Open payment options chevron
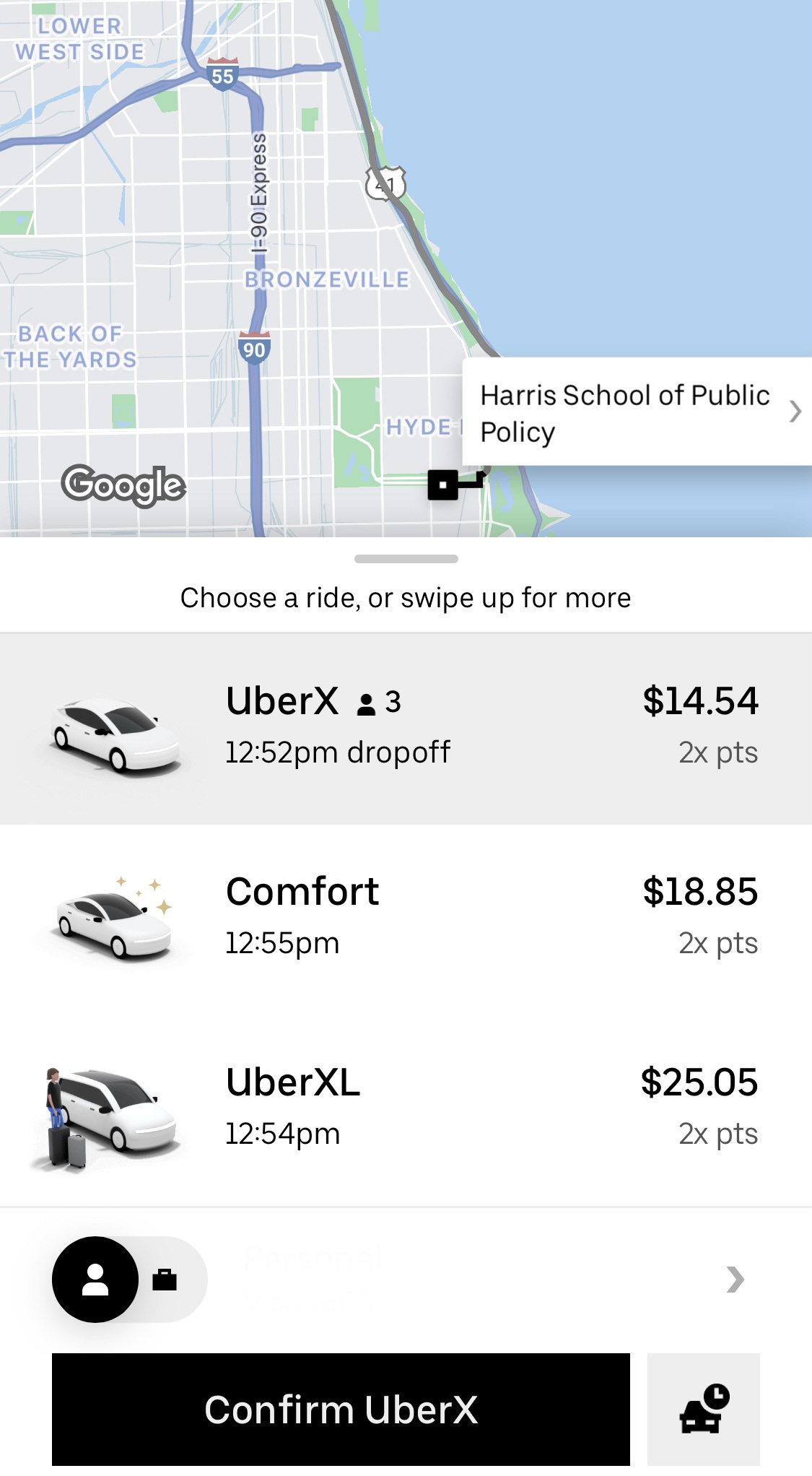Viewport: 812px width, 1476px height. (x=735, y=1280)
